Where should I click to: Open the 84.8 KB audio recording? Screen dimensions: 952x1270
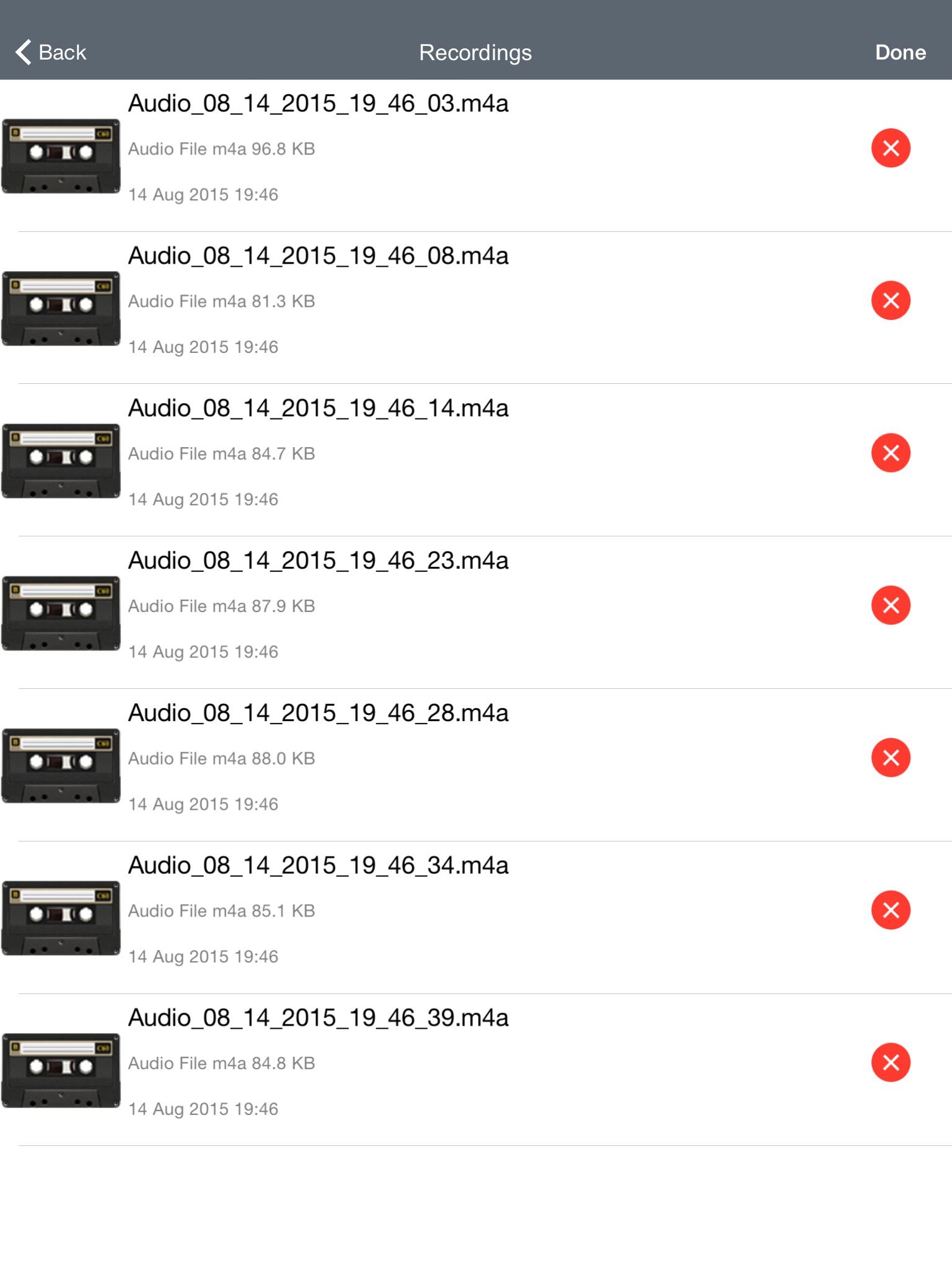318,1018
